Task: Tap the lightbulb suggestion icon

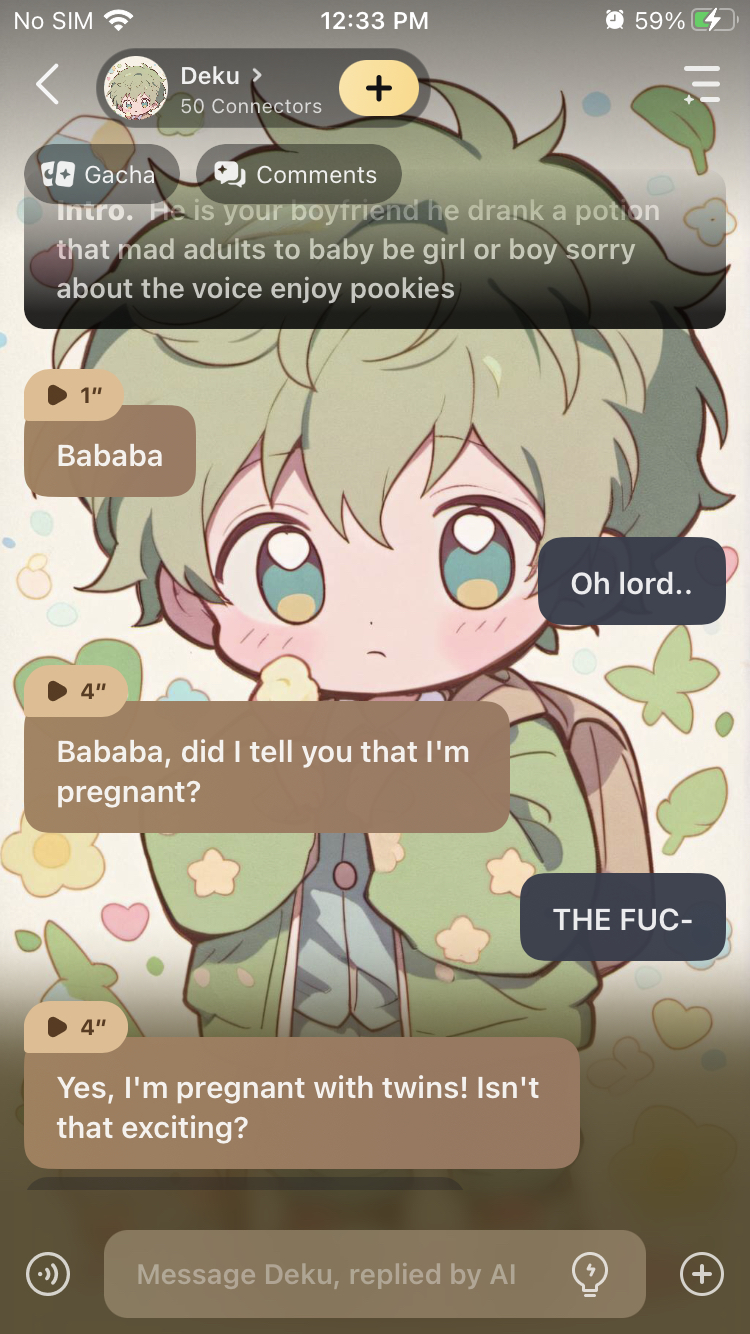Action: point(589,1274)
